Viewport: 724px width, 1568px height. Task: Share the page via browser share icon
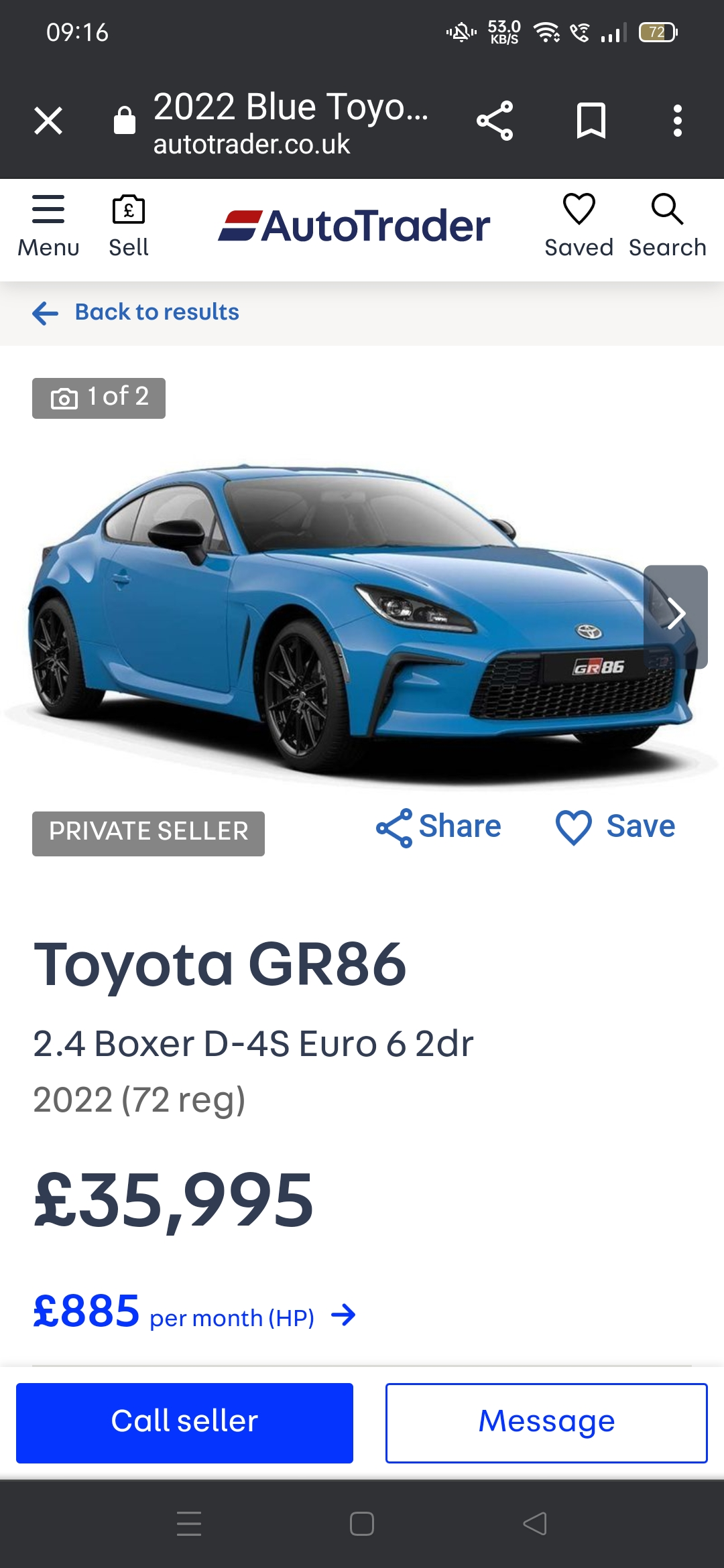(x=495, y=121)
